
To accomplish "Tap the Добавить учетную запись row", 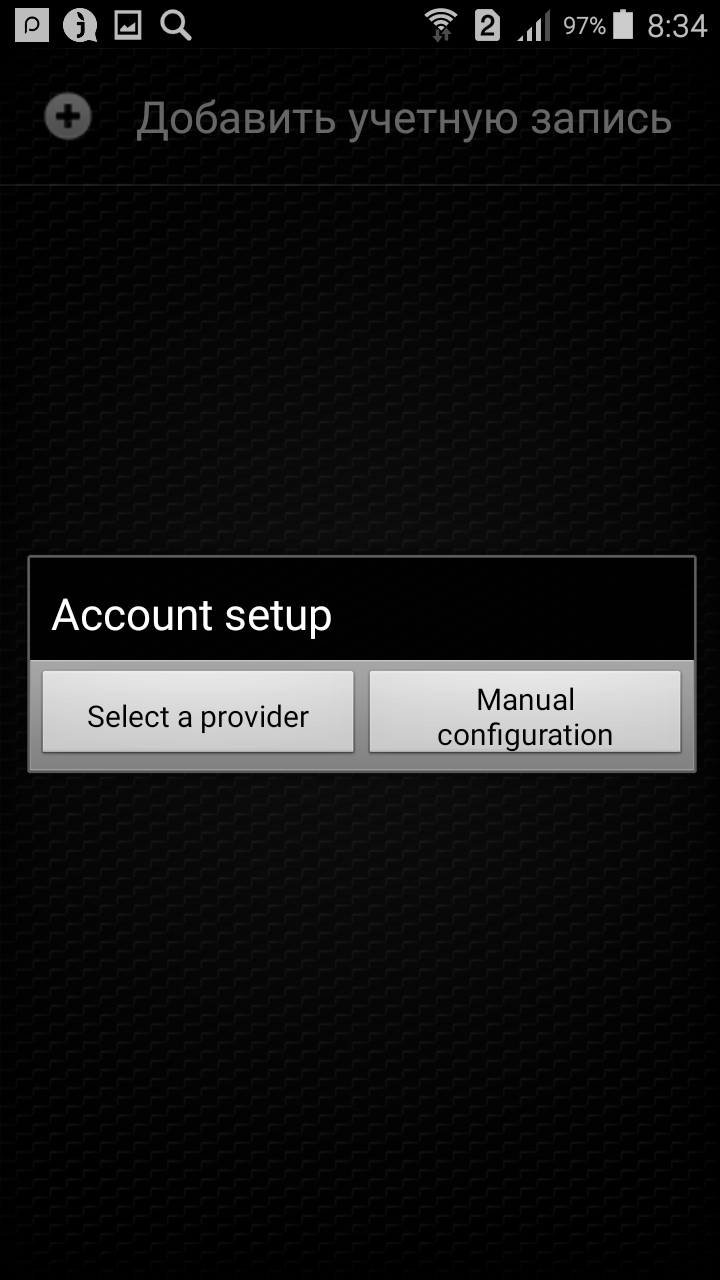I will tap(360, 118).
